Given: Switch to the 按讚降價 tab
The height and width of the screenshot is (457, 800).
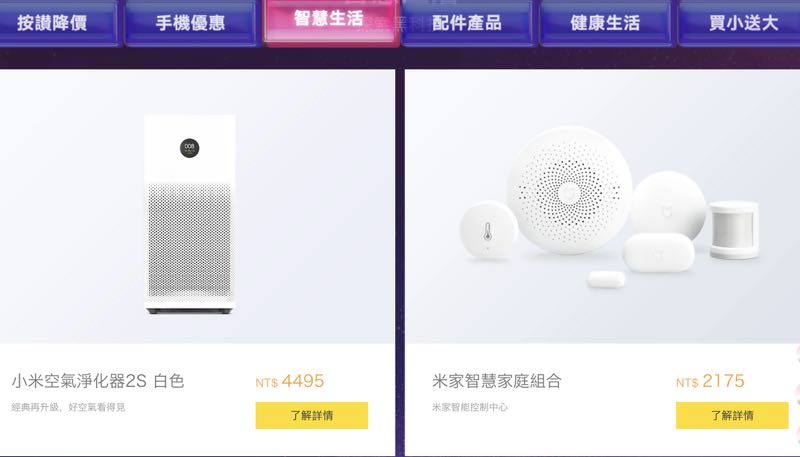Looking at the screenshot, I should tap(54, 22).
